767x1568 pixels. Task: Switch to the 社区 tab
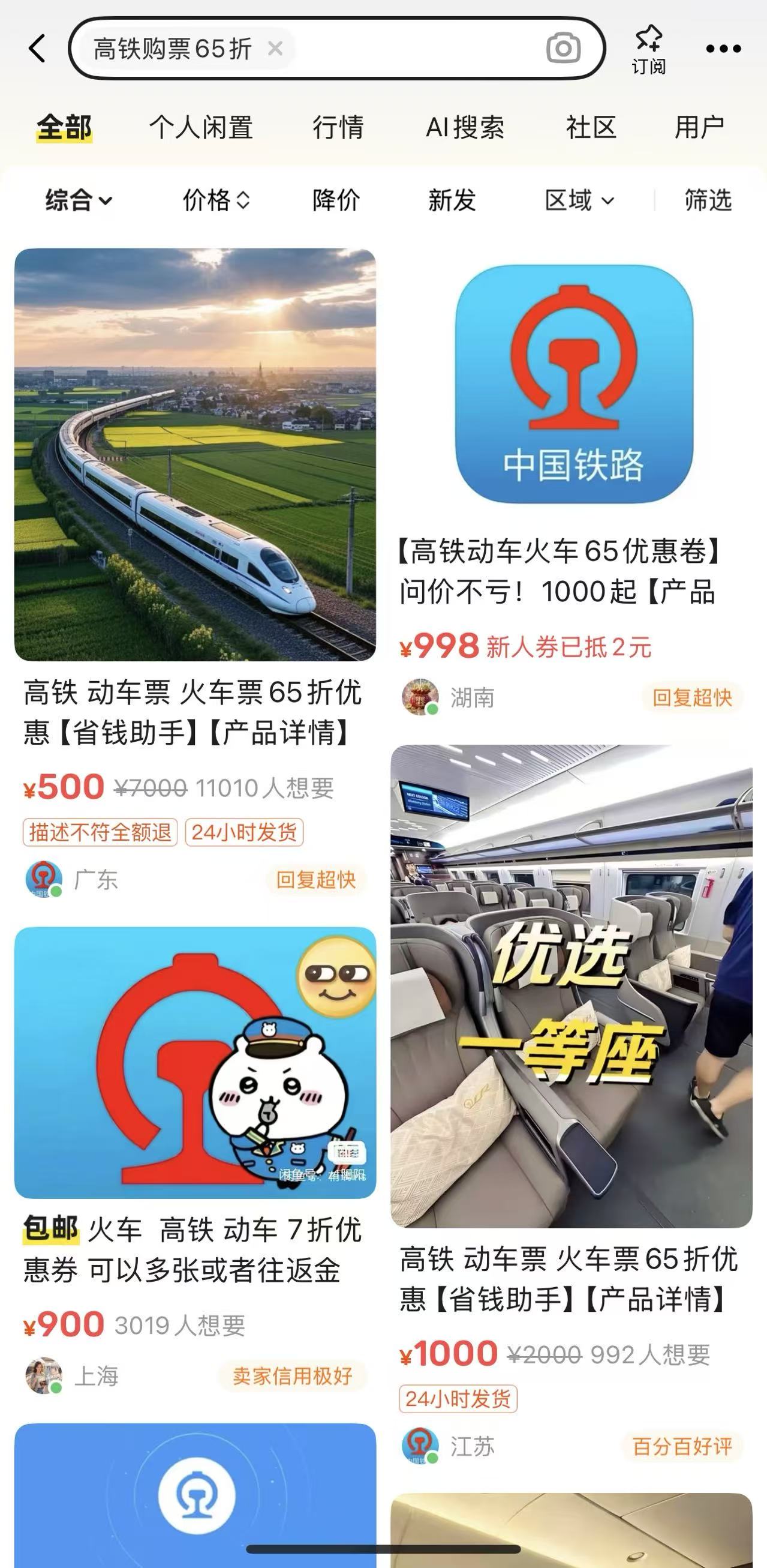(591, 128)
